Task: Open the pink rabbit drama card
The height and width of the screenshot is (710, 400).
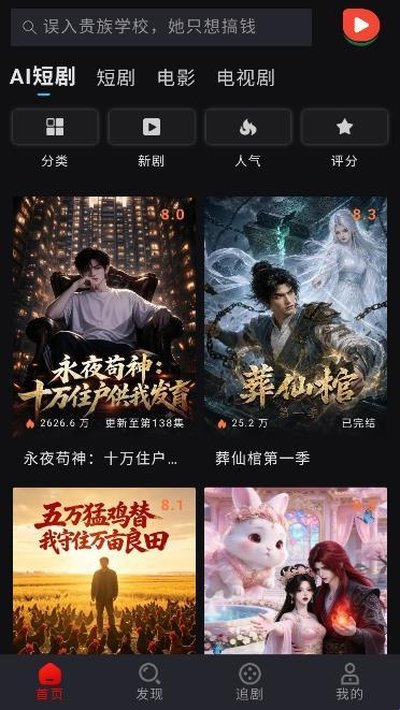Action: pos(295,571)
